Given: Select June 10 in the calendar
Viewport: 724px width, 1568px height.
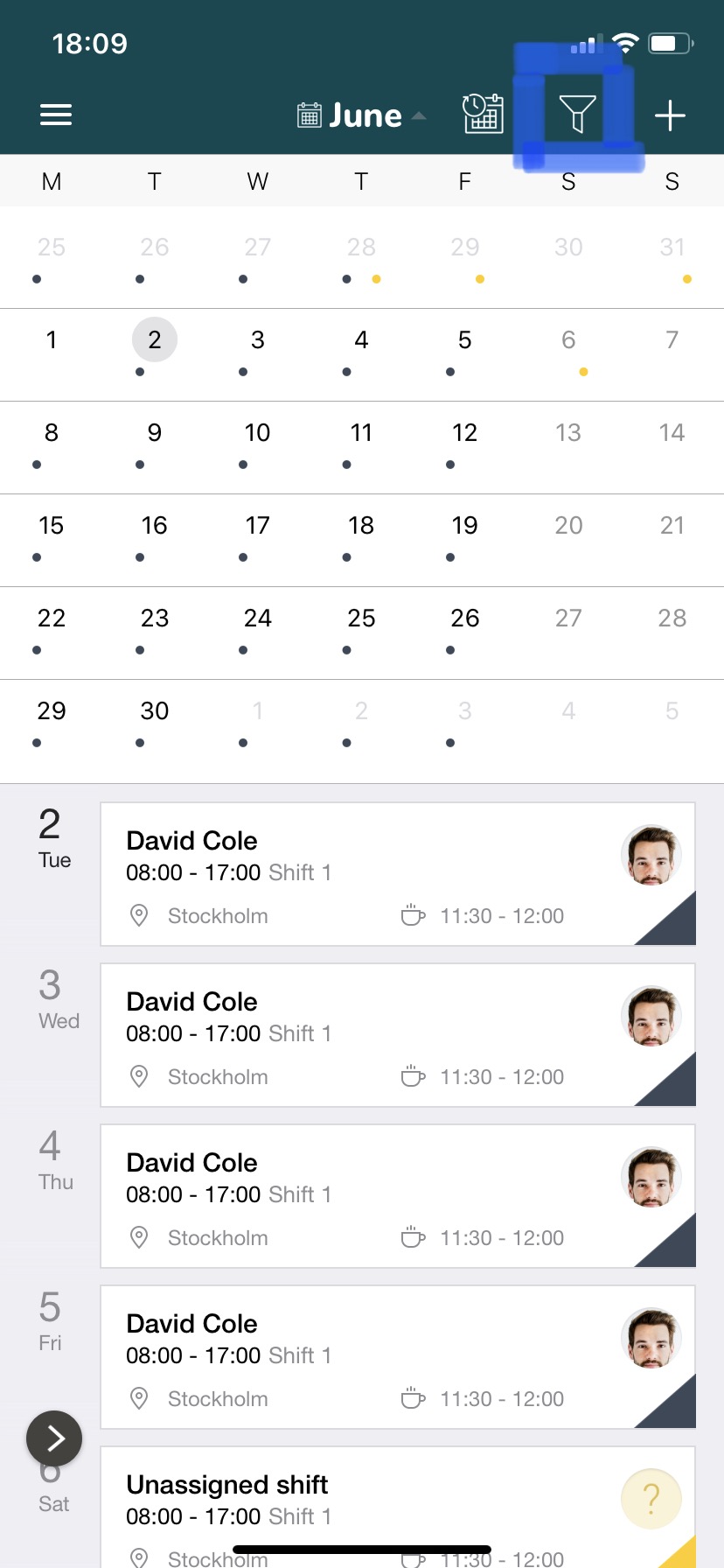Looking at the screenshot, I should (x=257, y=433).
